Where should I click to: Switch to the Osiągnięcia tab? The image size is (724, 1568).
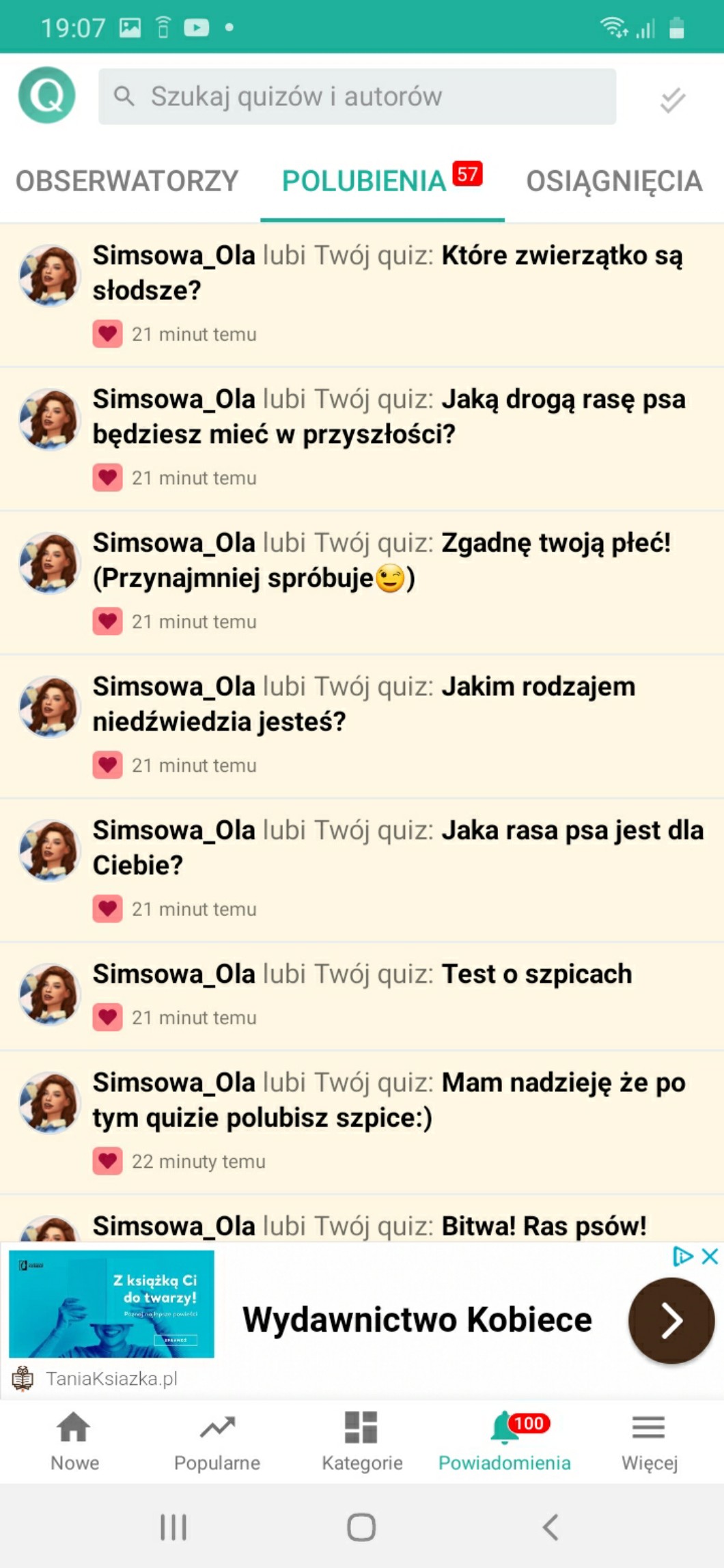click(613, 182)
